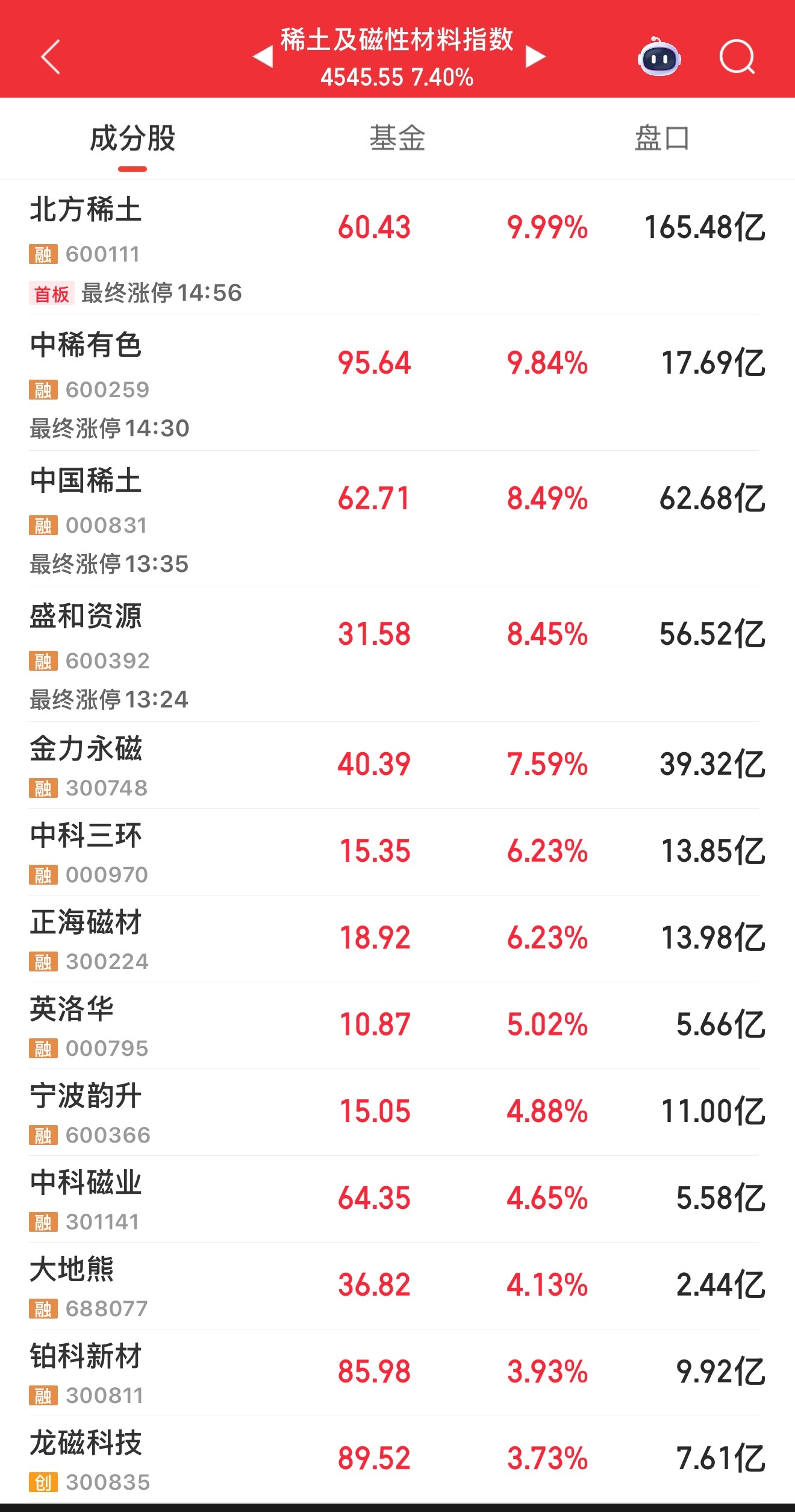The width and height of the screenshot is (795, 1512).
Task: Click the 融 badge beside 金力永磁
Action: 42,788
